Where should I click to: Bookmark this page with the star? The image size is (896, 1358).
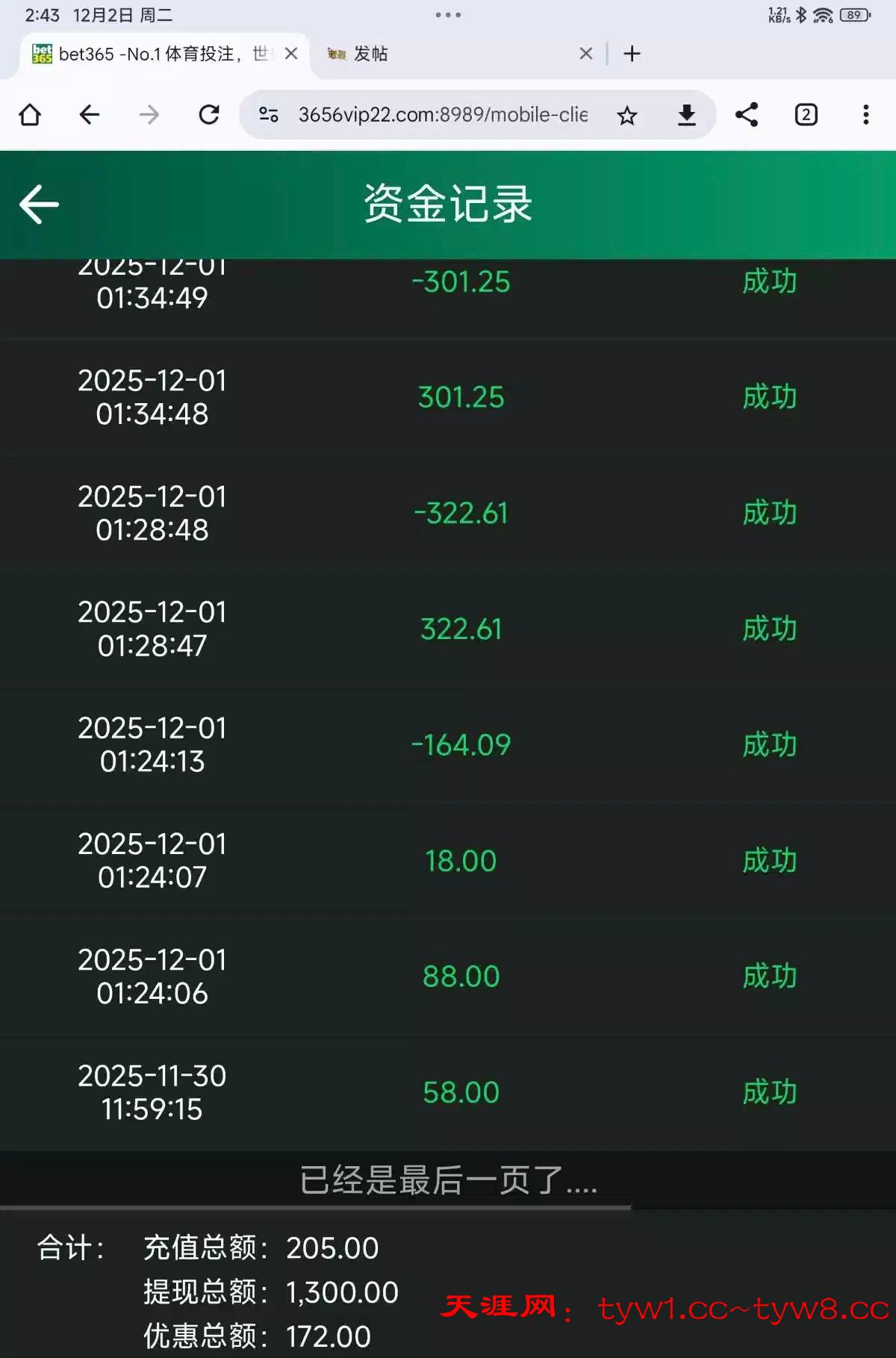pyautogui.click(x=627, y=115)
